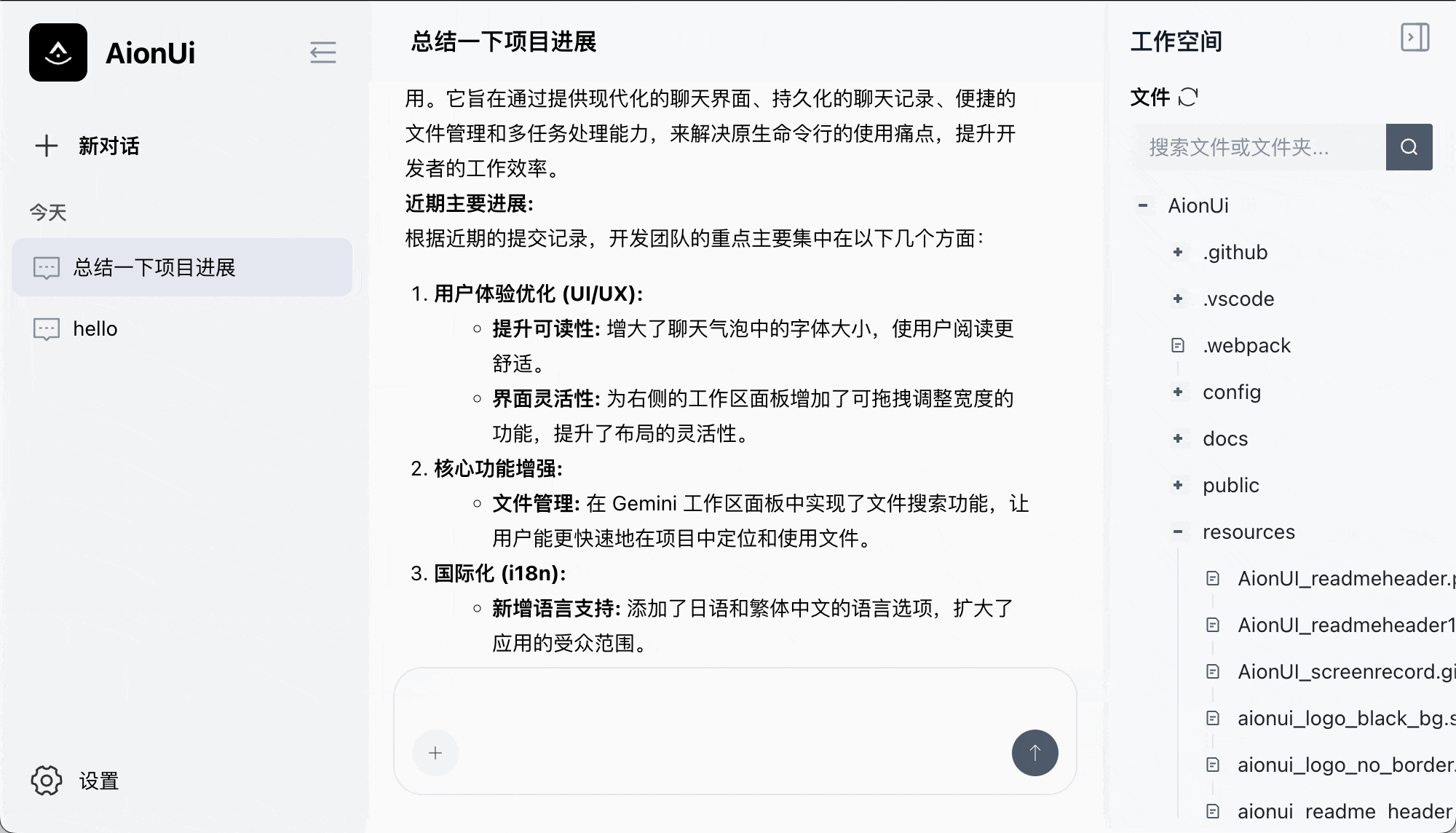1456x833 pixels.
Task: Select the .webpack file
Action: pyautogui.click(x=1246, y=346)
